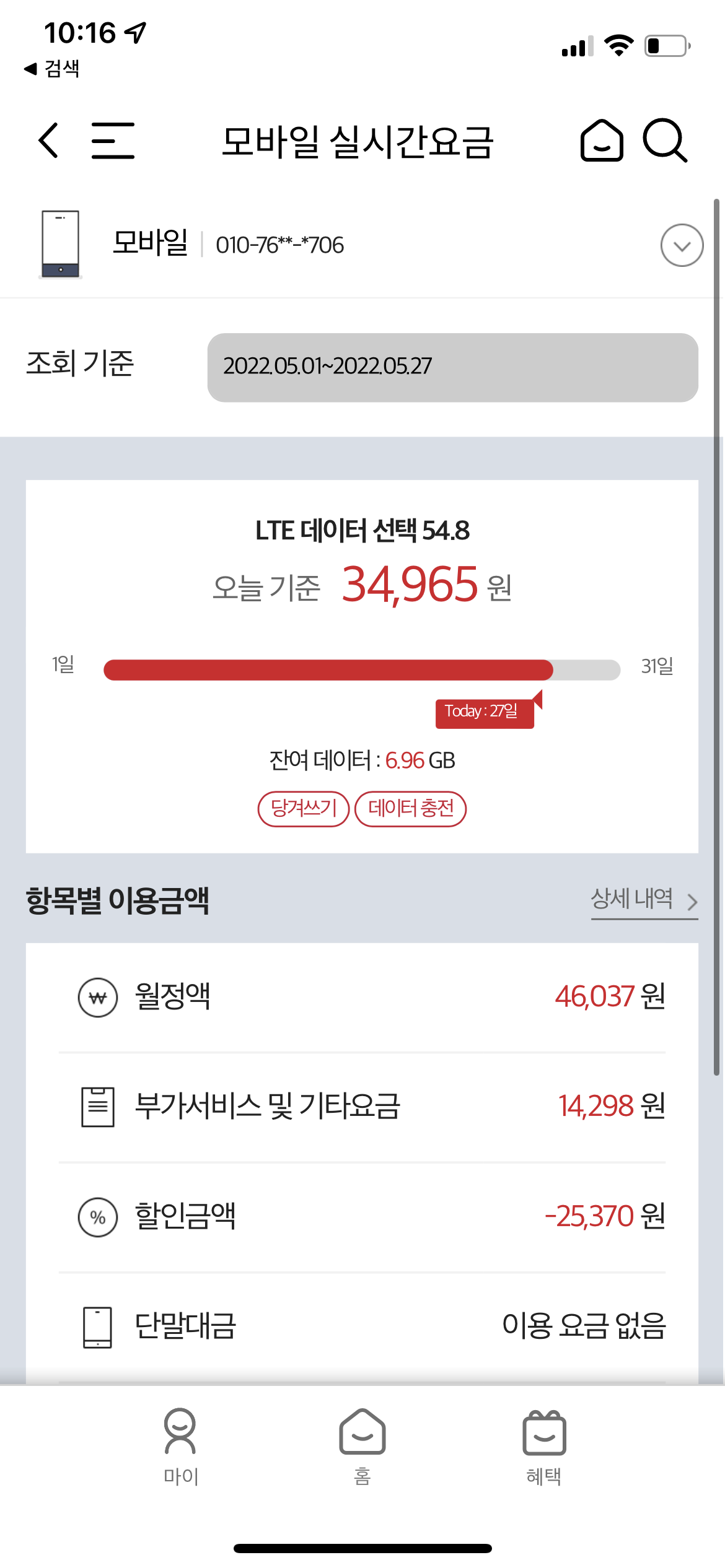Return to 검색 via the status bar
This screenshot has height=1568, width=725.
pos(53,69)
